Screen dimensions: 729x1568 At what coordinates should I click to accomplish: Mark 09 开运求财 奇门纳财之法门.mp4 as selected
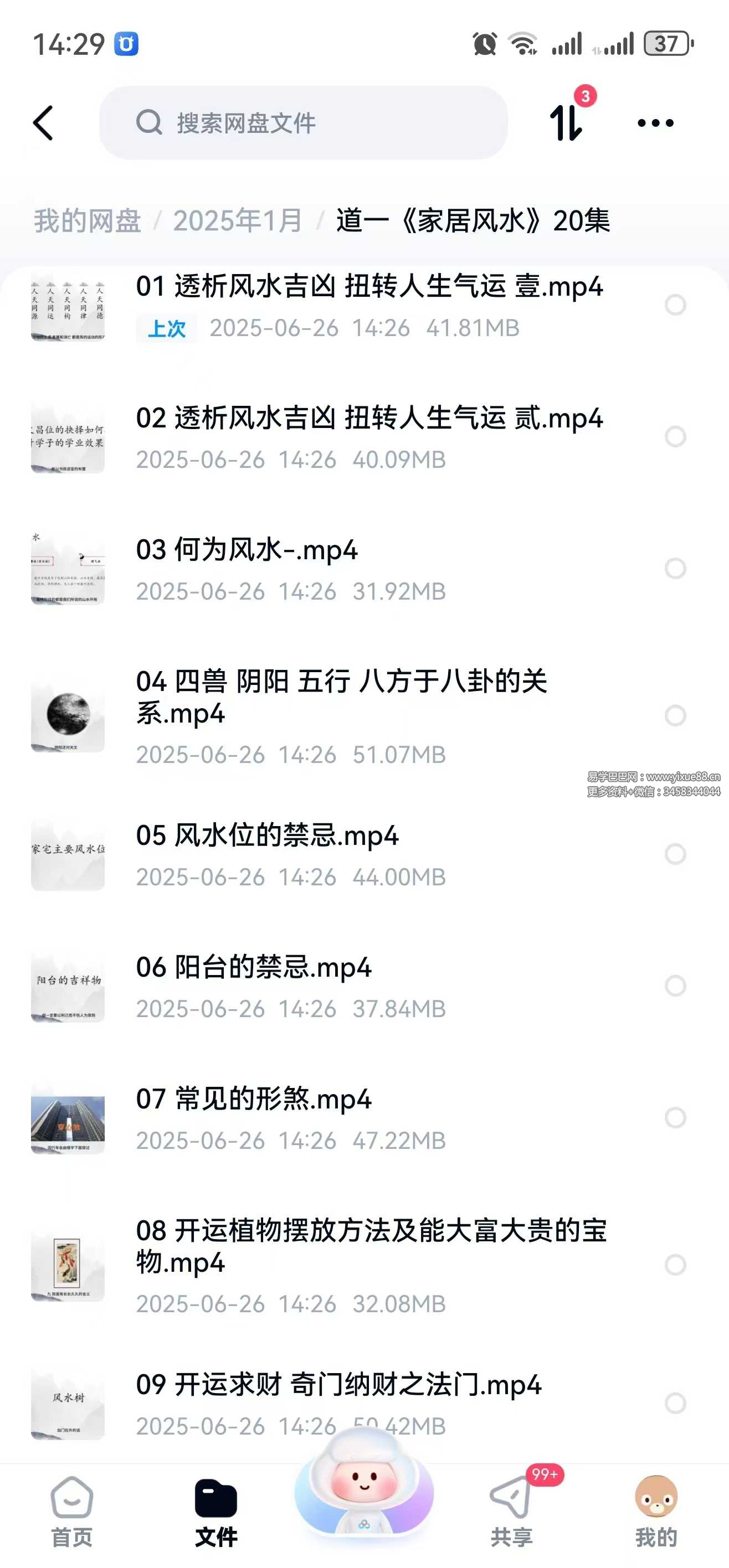675,1403
